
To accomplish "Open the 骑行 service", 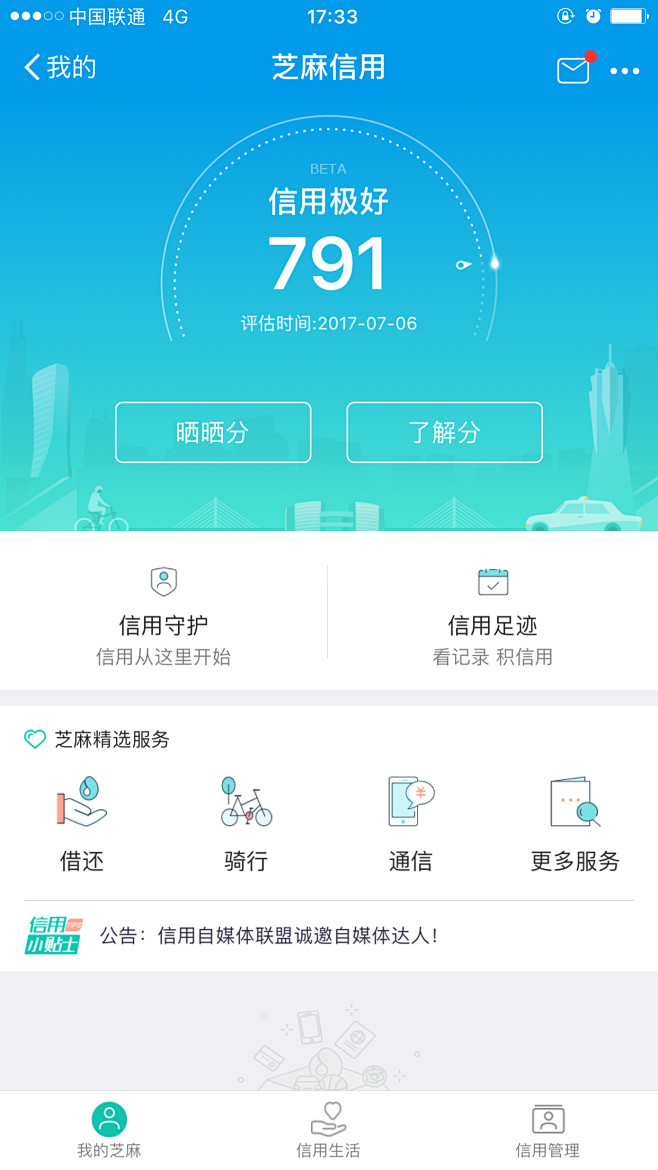I will click(246, 824).
